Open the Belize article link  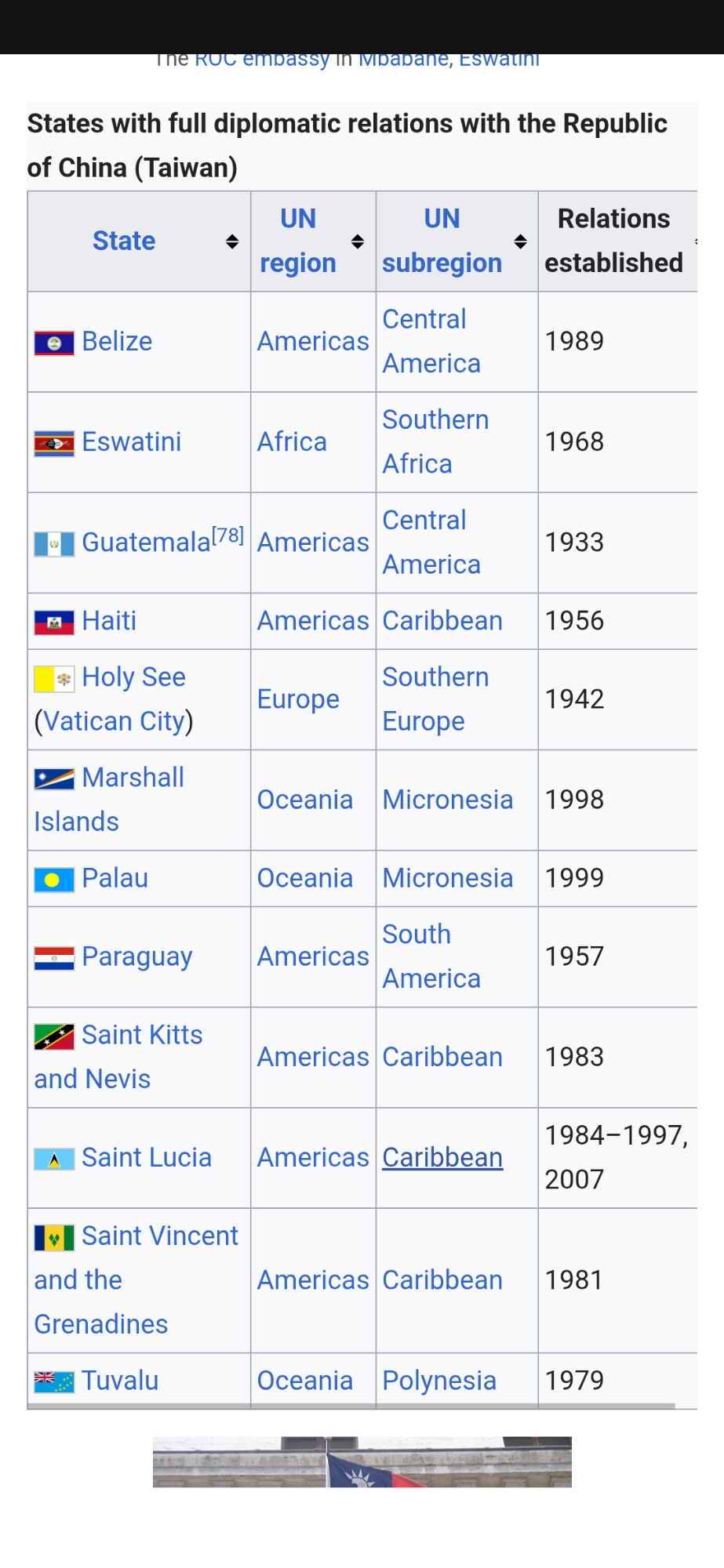[x=117, y=342]
